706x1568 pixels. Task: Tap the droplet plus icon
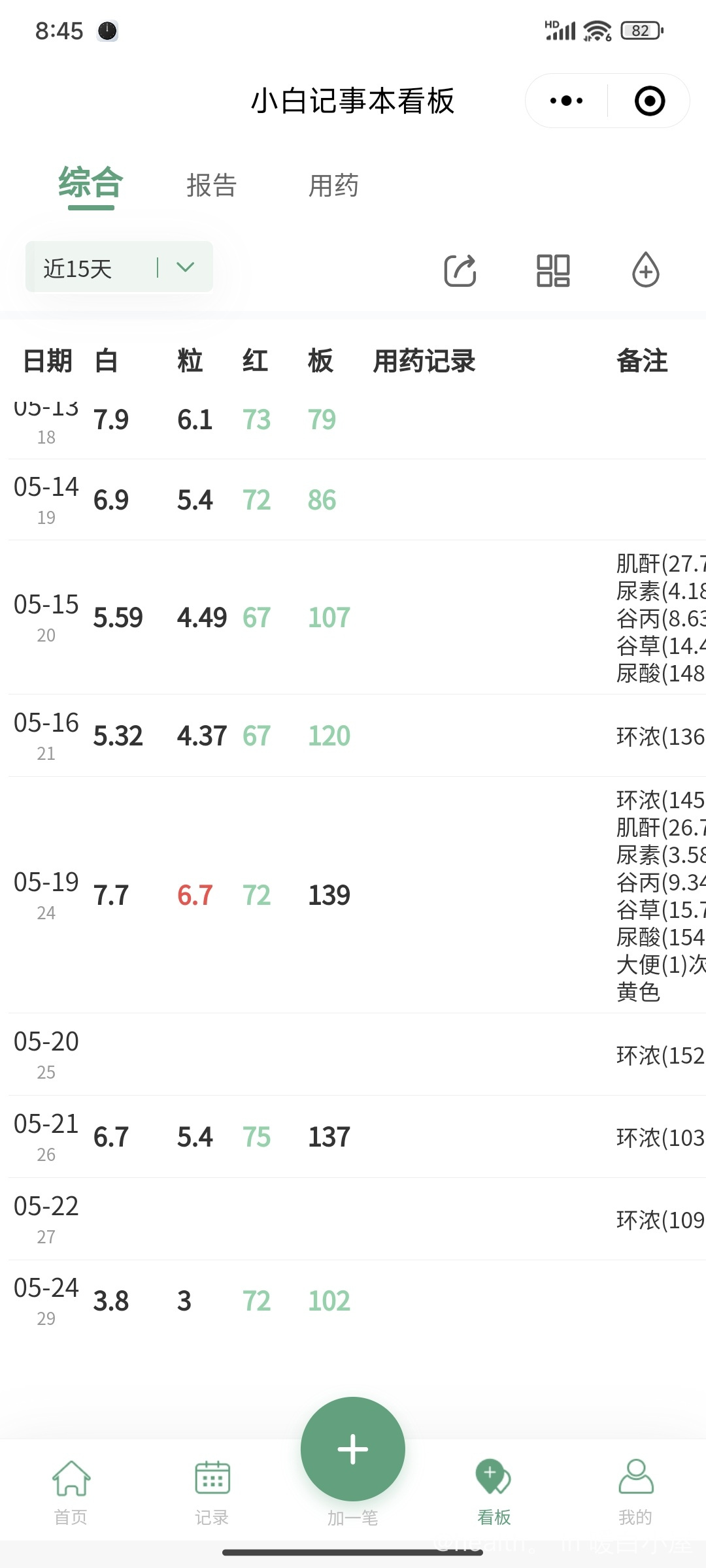pos(646,270)
